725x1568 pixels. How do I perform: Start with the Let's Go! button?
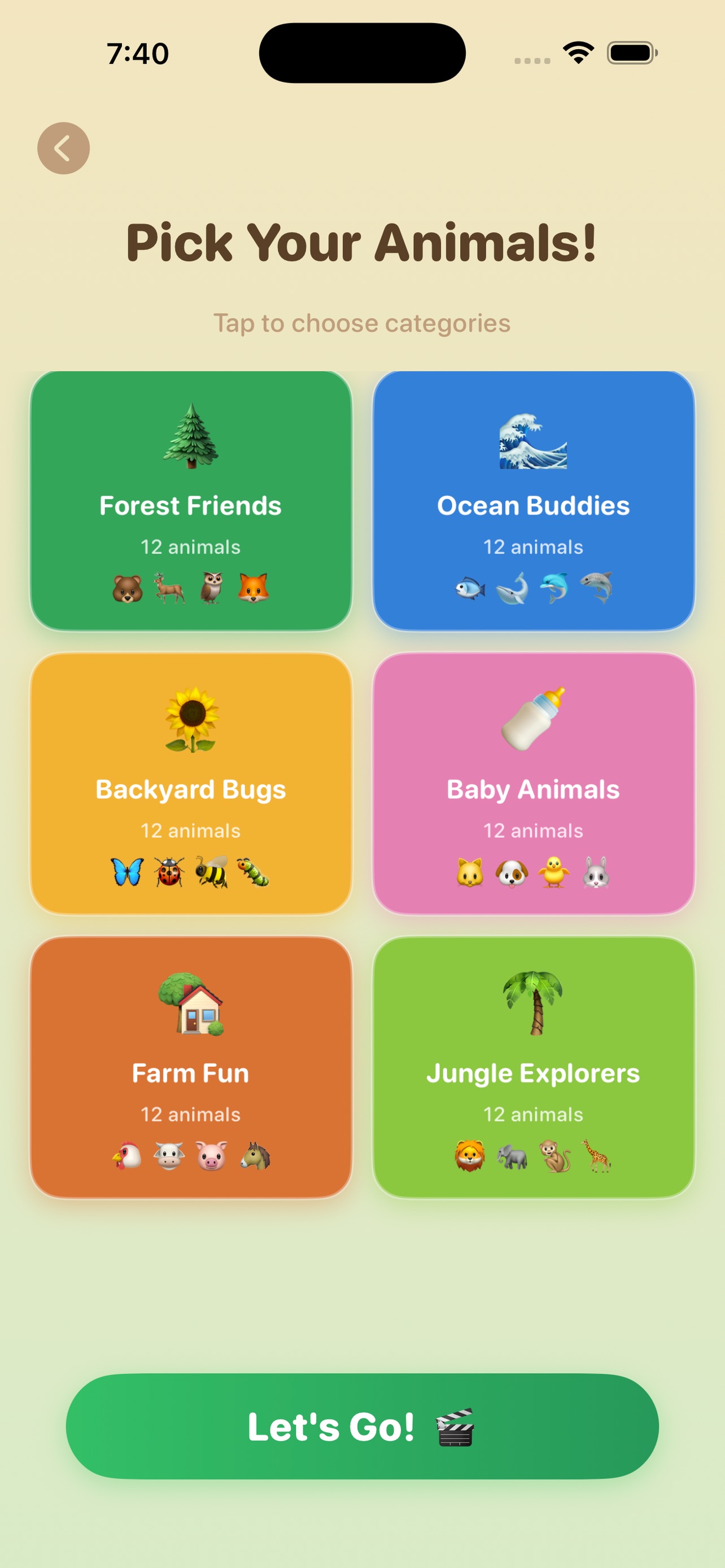[362, 1426]
